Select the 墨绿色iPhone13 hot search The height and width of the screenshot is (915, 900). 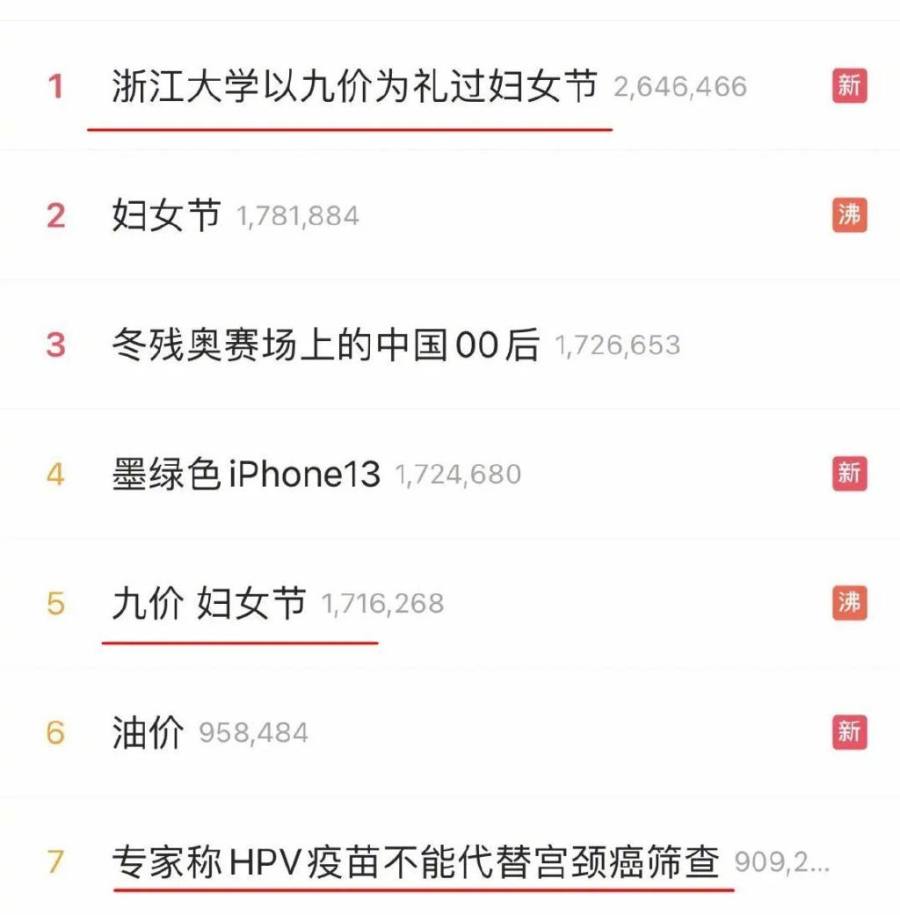click(x=246, y=474)
